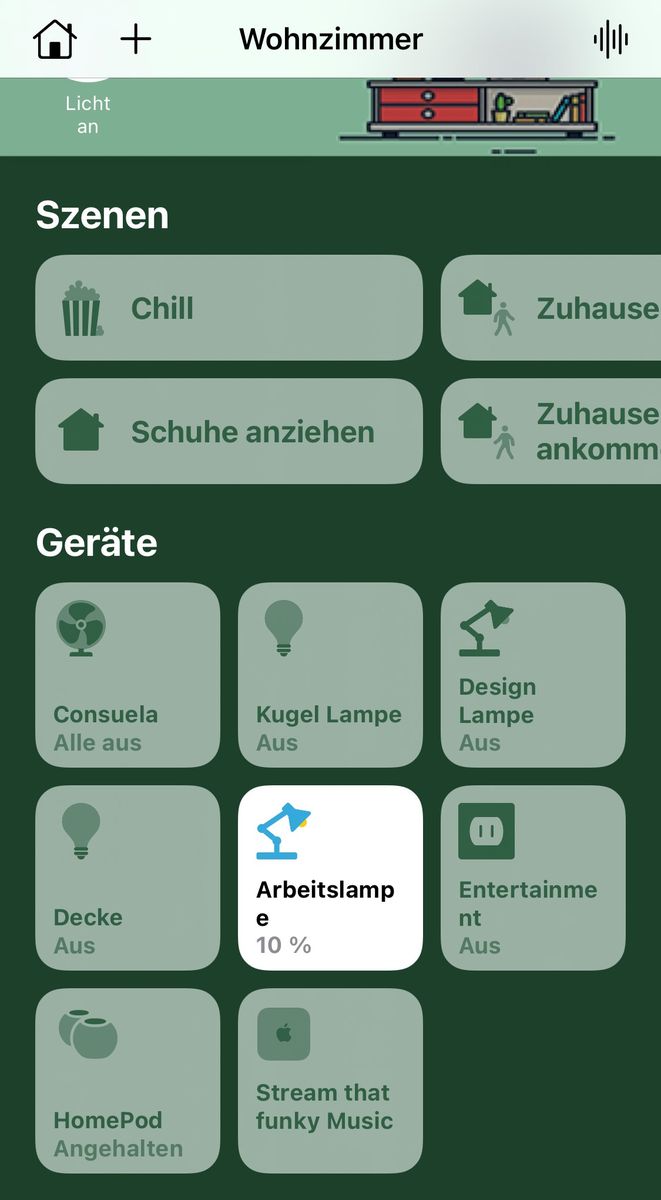Open the home overview icon
Screen dimensions: 661x1200
55,40
